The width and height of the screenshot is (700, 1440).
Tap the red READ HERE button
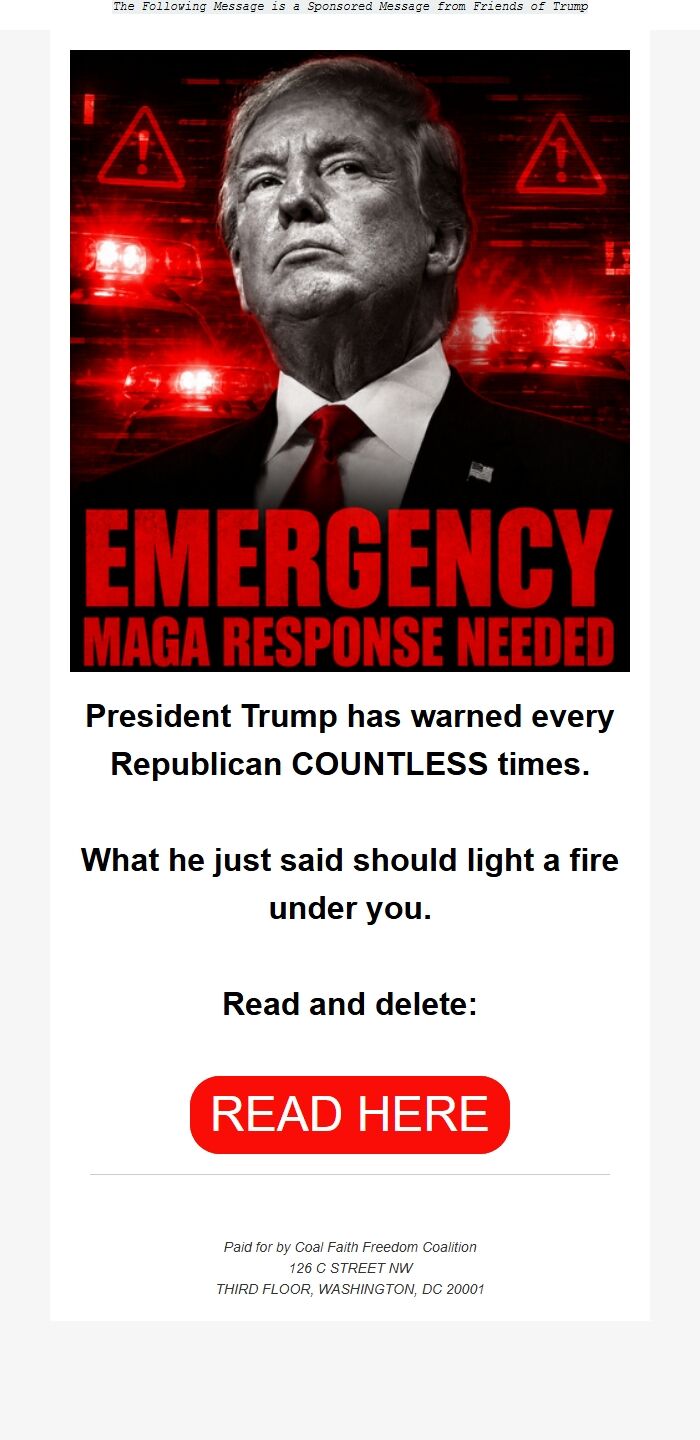(x=350, y=1115)
